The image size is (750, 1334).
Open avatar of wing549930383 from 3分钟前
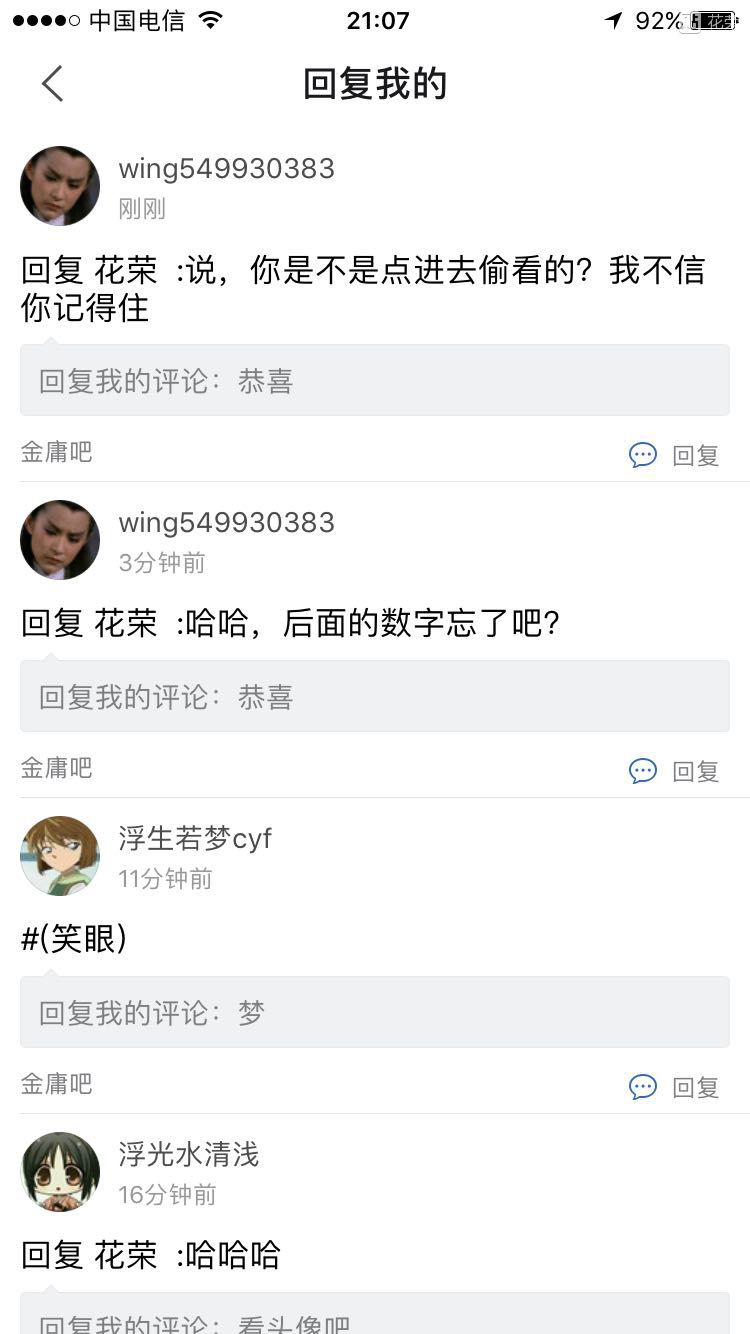click(60, 540)
